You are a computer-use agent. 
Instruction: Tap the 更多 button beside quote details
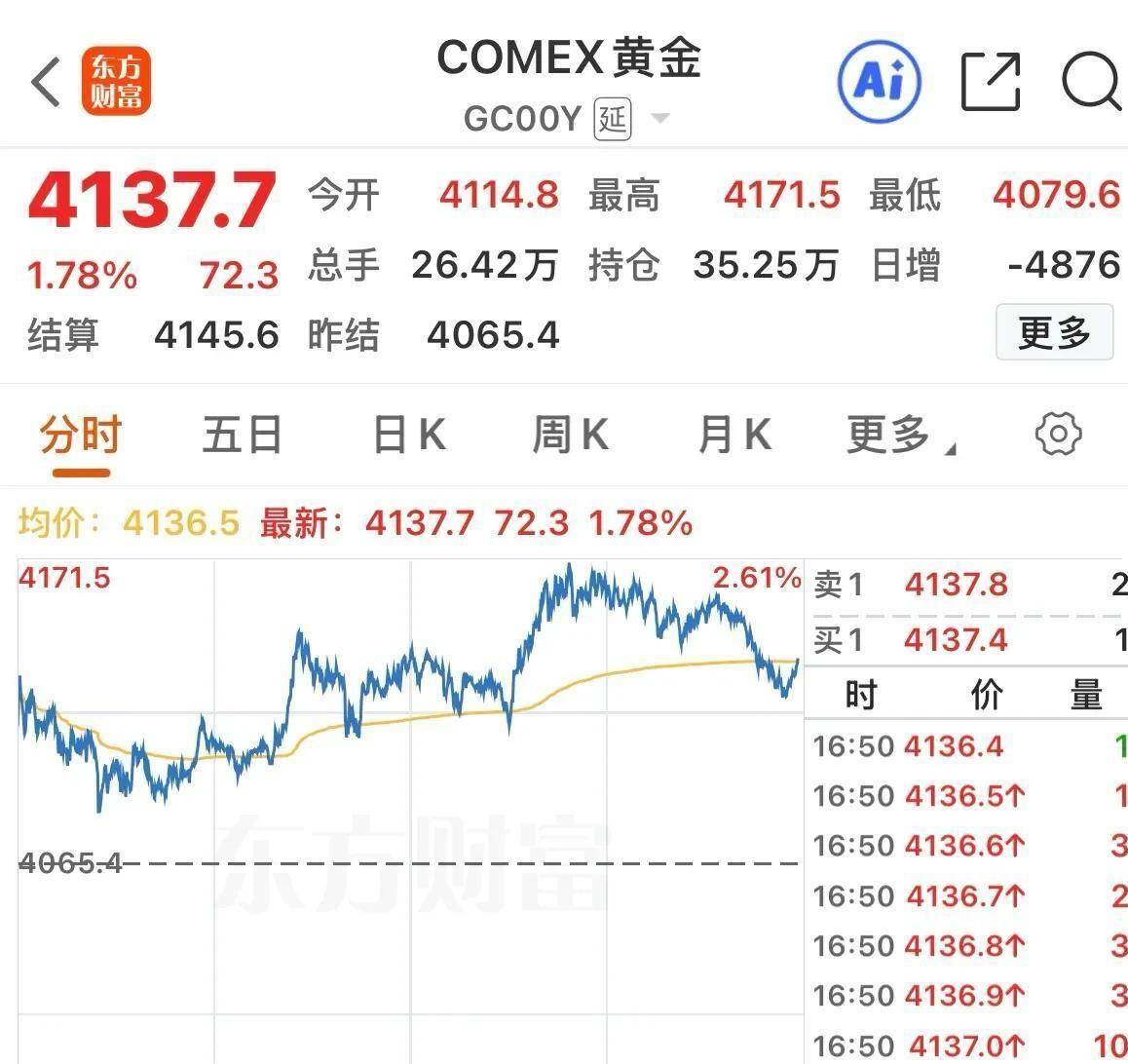1054,333
